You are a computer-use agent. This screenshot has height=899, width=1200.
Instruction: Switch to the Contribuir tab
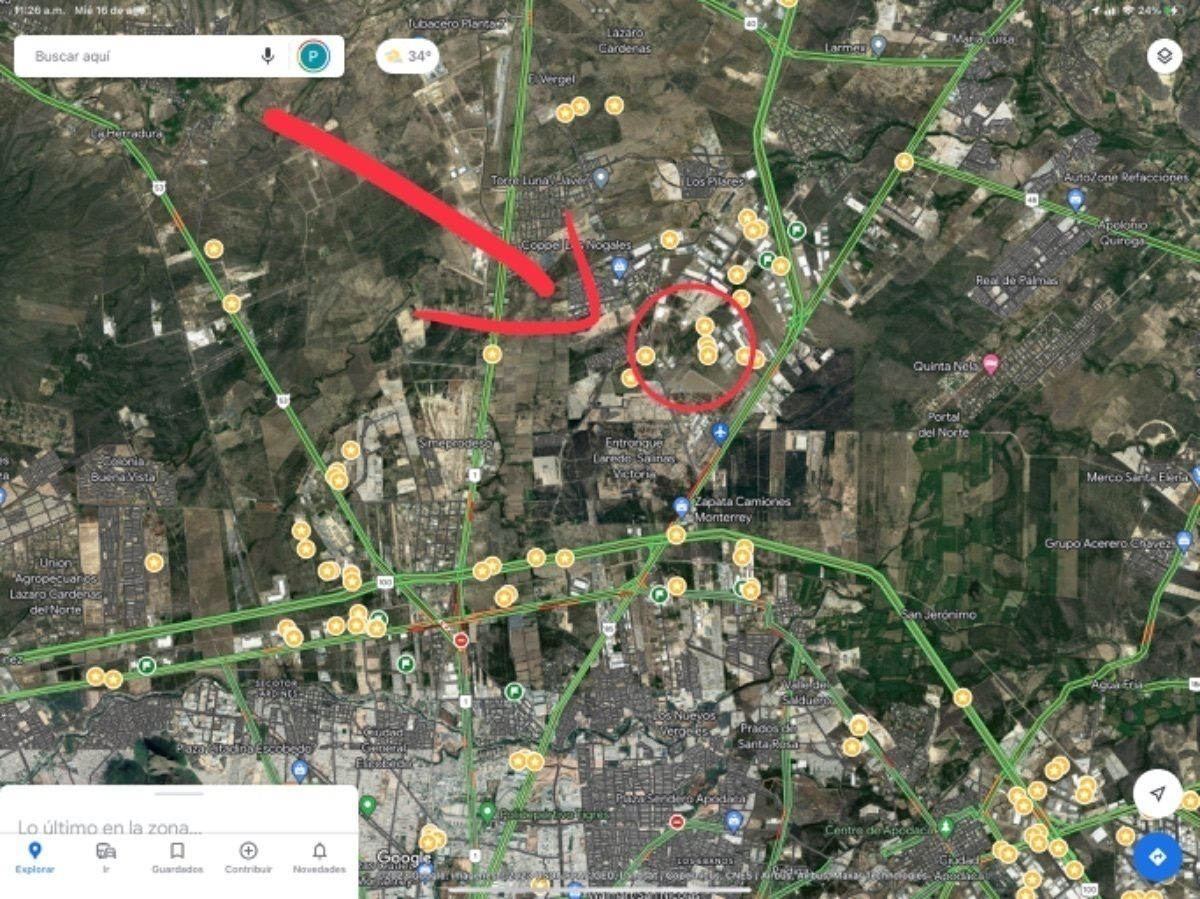248,857
